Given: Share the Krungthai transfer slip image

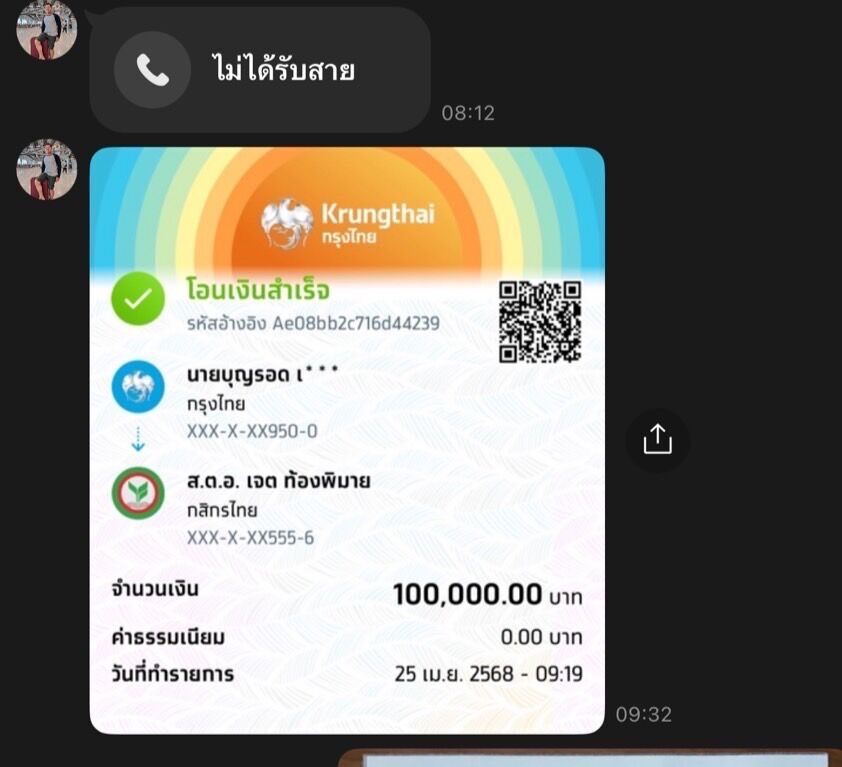Looking at the screenshot, I should point(657,440).
